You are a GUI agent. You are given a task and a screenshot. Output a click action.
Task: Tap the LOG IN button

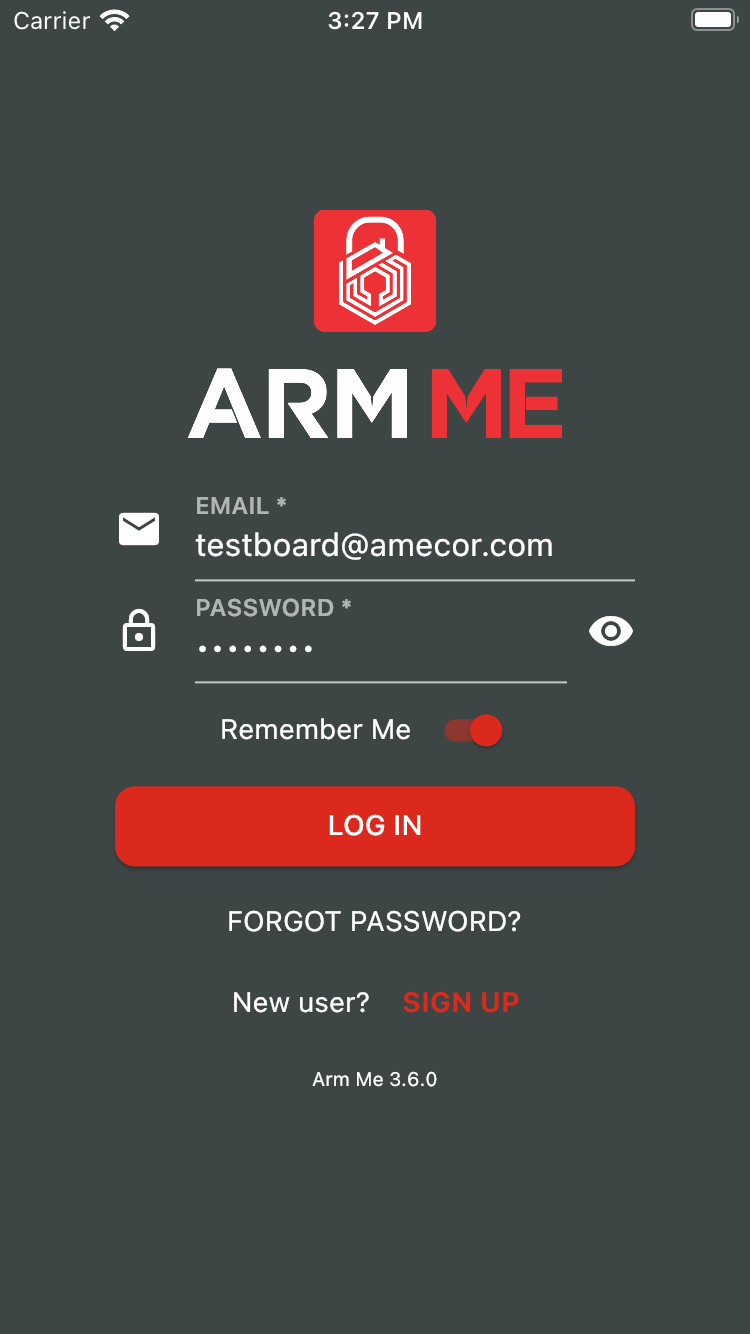pyautogui.click(x=375, y=826)
